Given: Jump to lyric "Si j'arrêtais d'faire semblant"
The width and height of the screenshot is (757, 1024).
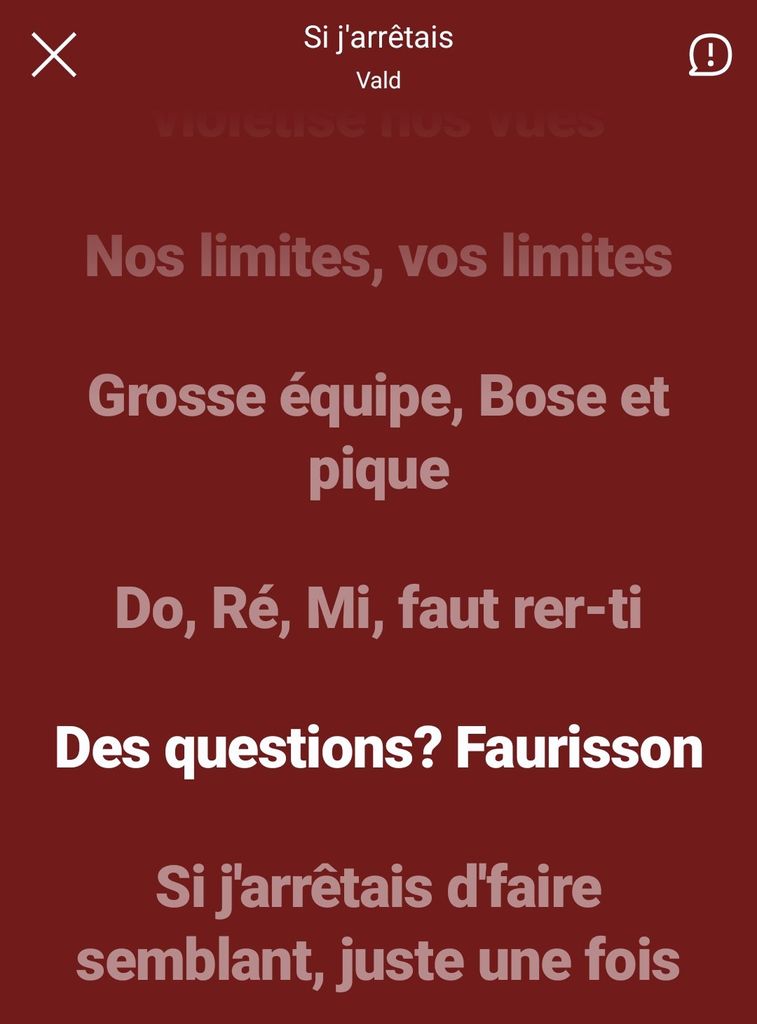Looking at the screenshot, I should tap(378, 924).
